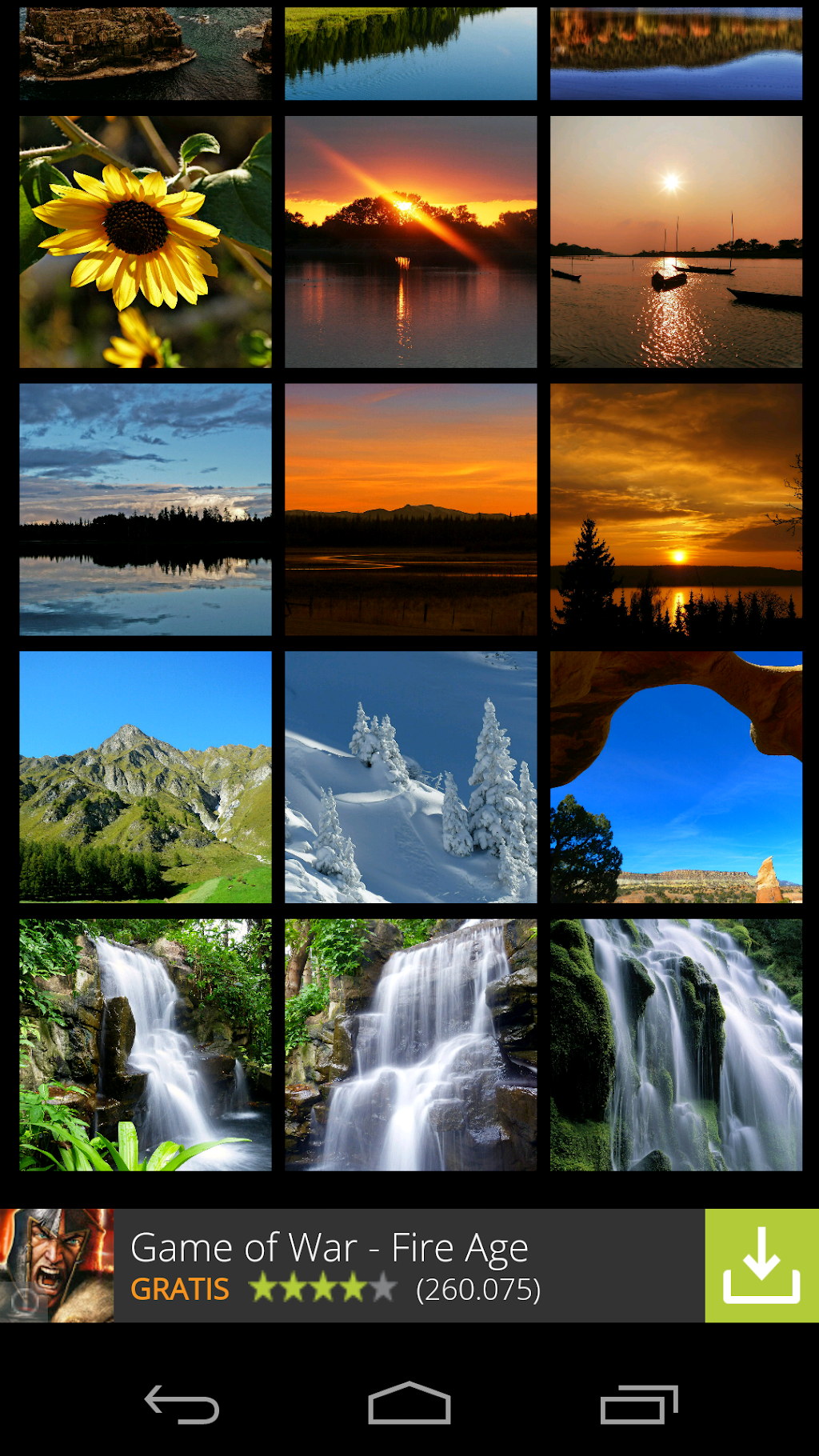Open the rocky island in sea wallpaper

point(146,54)
